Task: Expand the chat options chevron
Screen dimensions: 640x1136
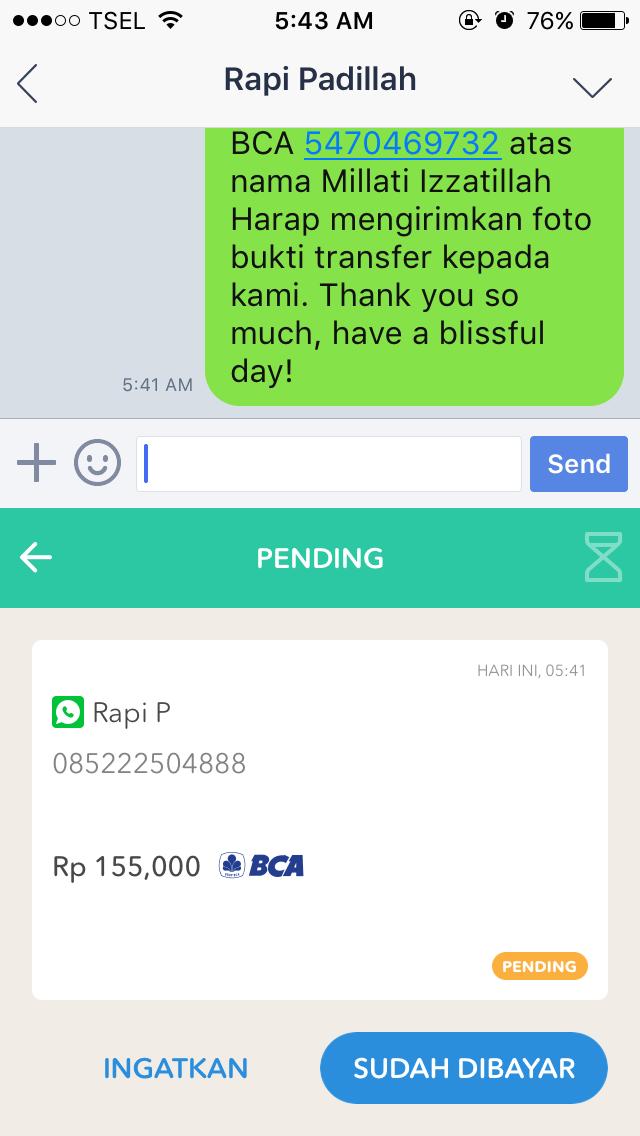Action: [592, 87]
